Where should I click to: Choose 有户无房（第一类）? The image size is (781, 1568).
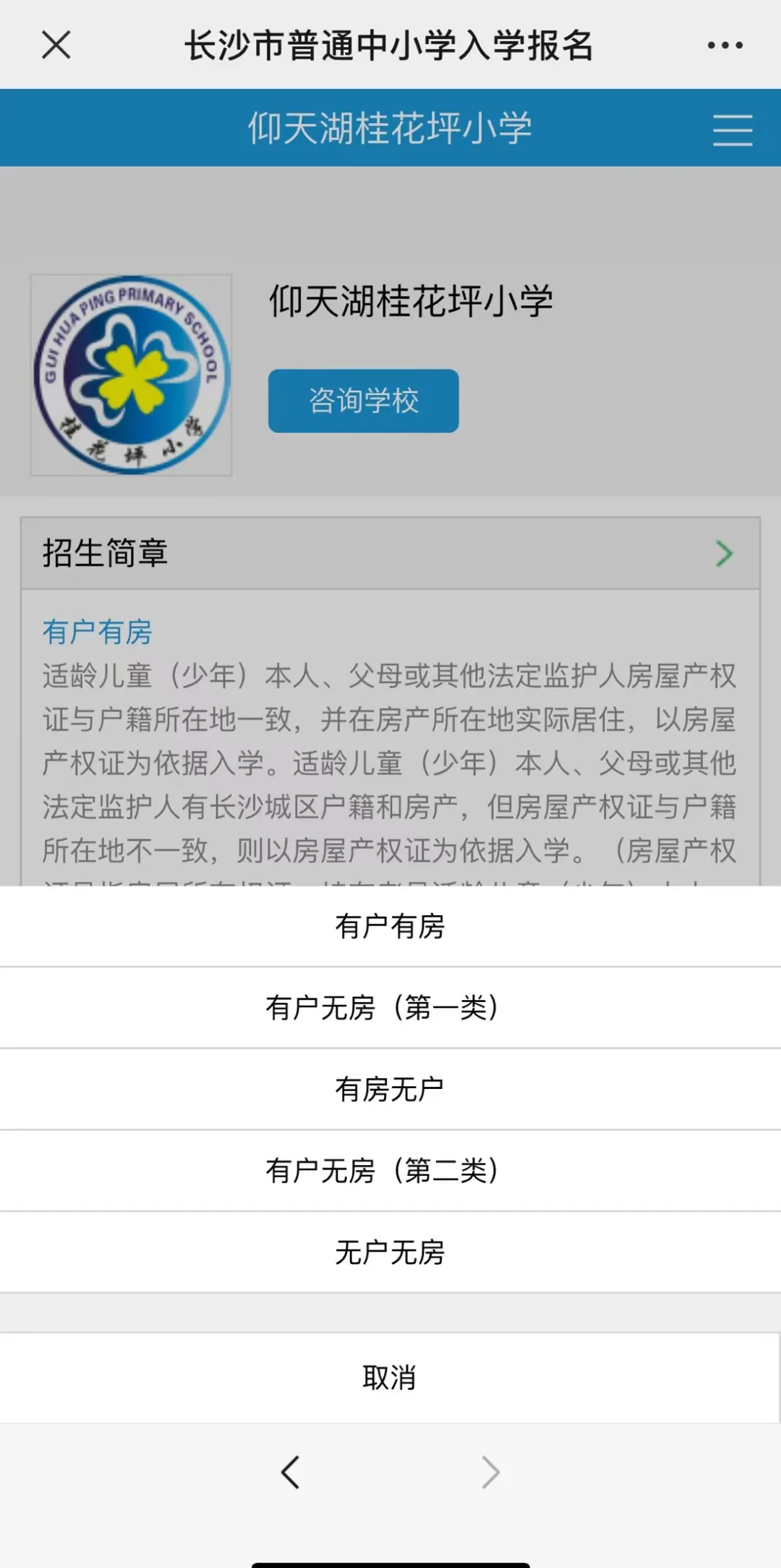[x=390, y=1008]
